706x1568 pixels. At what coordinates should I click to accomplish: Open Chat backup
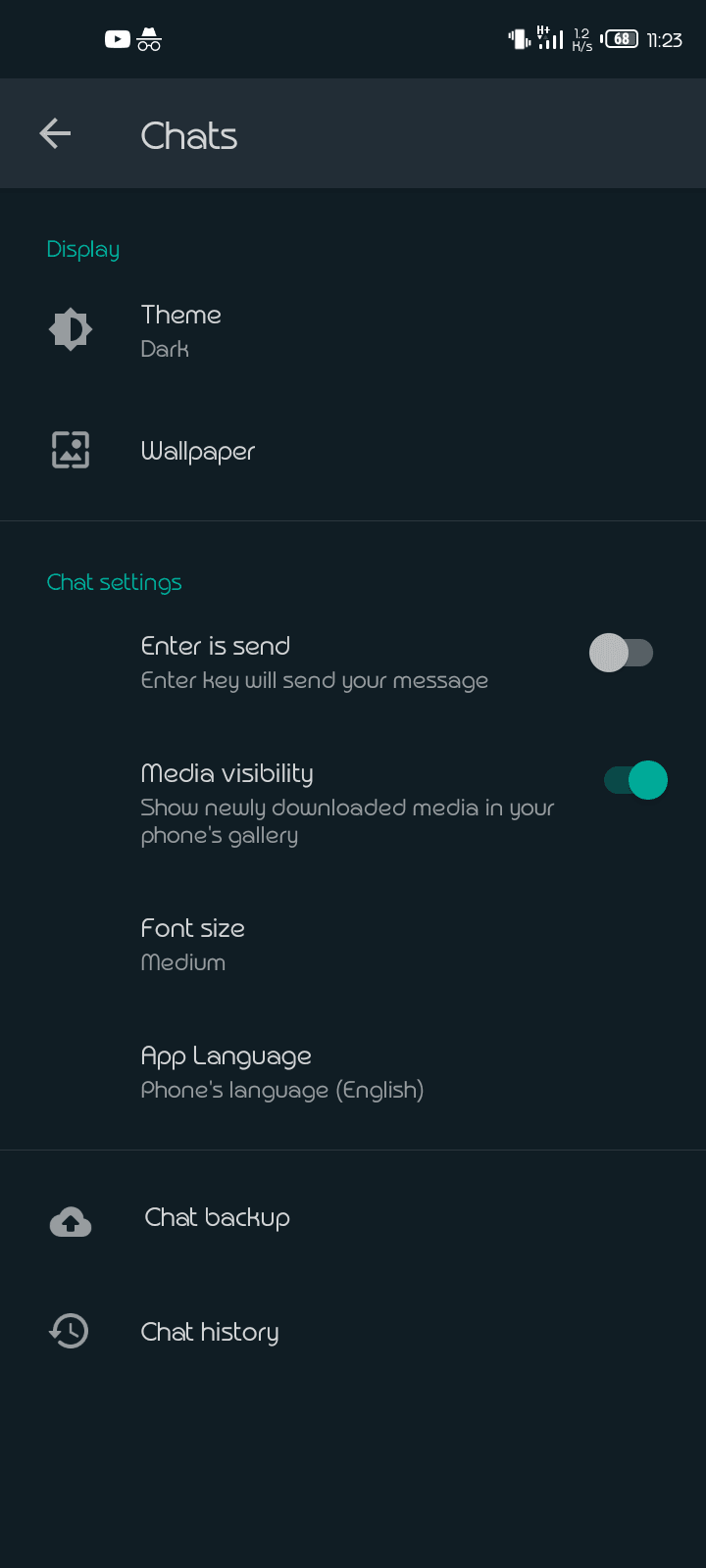217,1218
